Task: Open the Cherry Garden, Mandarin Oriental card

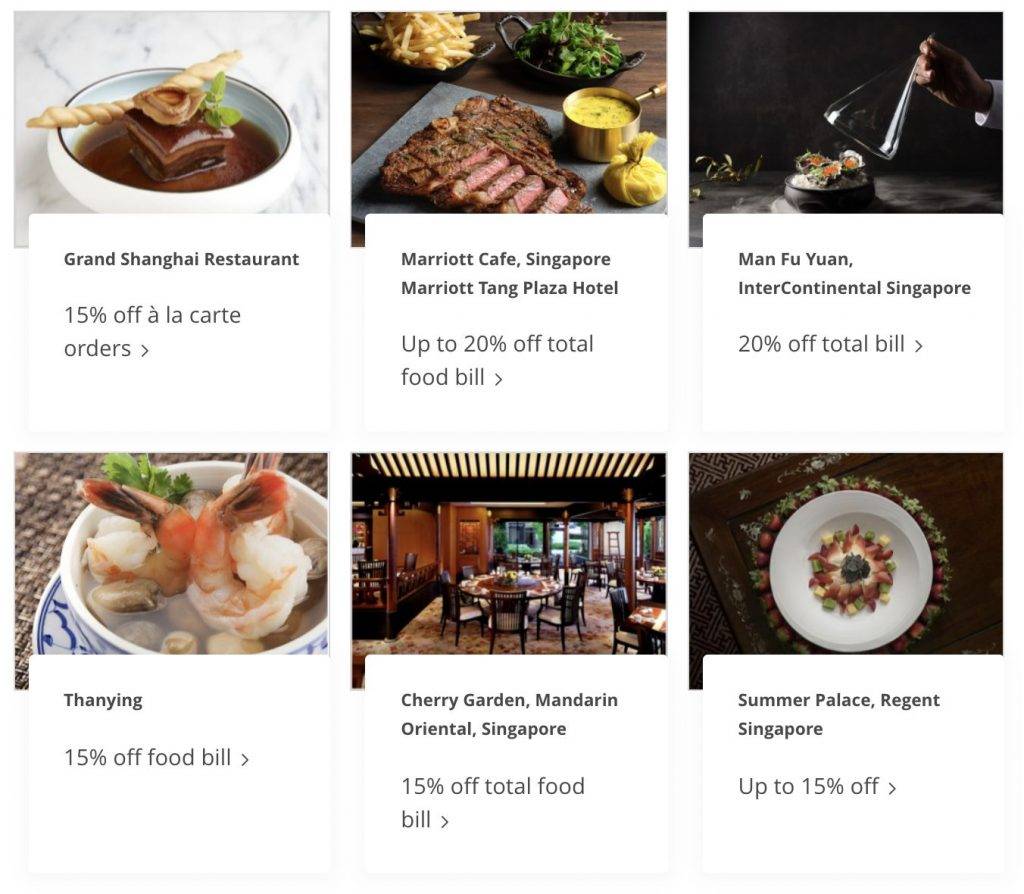Action: [509, 714]
